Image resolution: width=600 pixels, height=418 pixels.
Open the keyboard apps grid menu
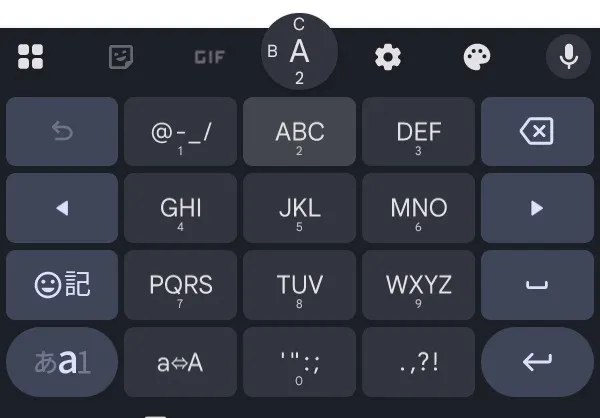(x=31, y=57)
